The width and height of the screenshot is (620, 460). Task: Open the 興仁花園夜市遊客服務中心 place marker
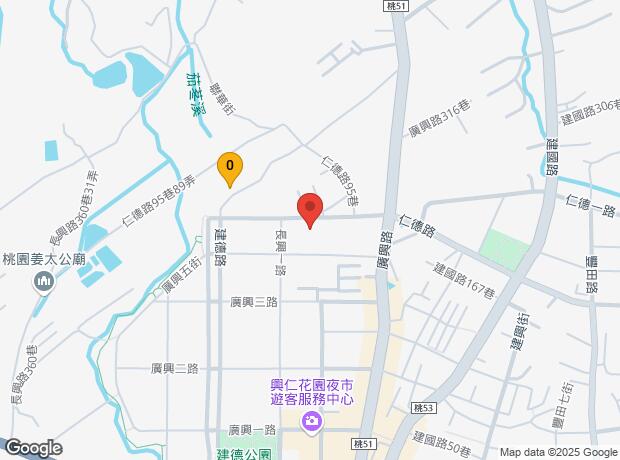click(313, 423)
